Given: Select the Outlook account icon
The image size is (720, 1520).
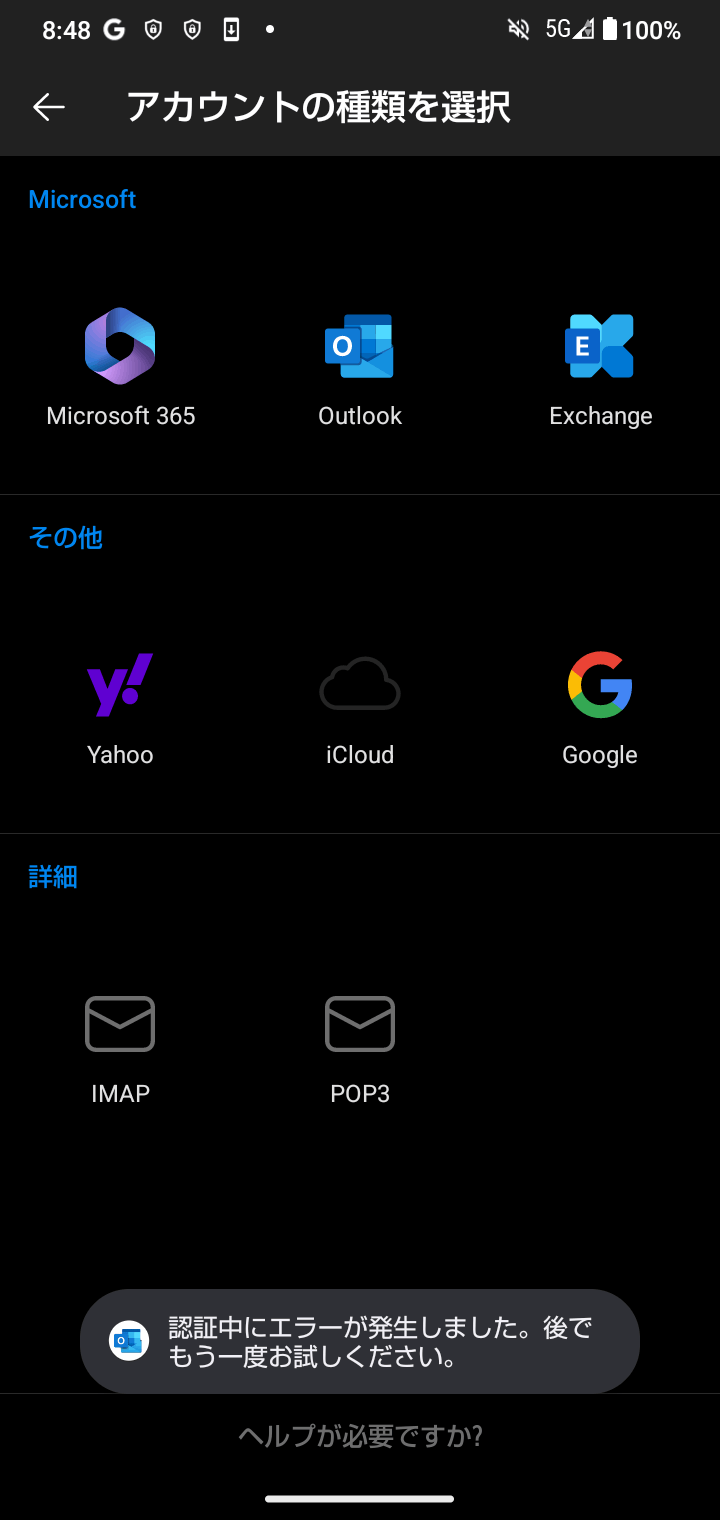Looking at the screenshot, I should (x=360, y=345).
